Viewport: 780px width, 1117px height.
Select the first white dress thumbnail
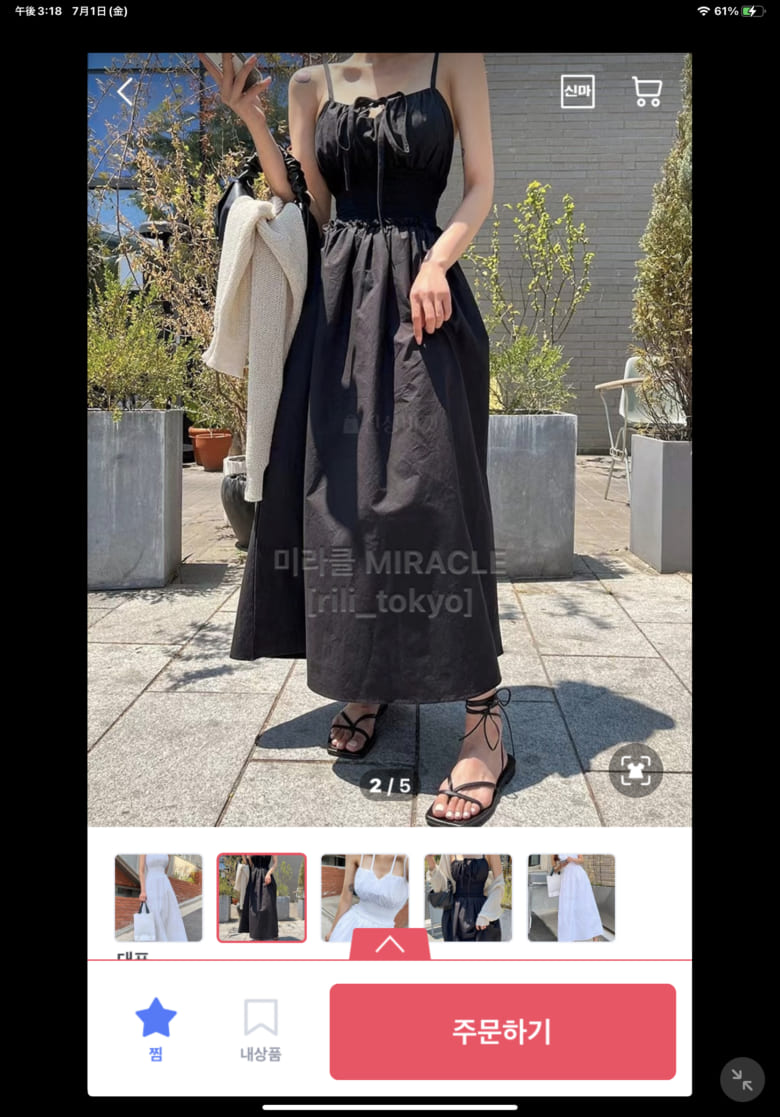158,897
